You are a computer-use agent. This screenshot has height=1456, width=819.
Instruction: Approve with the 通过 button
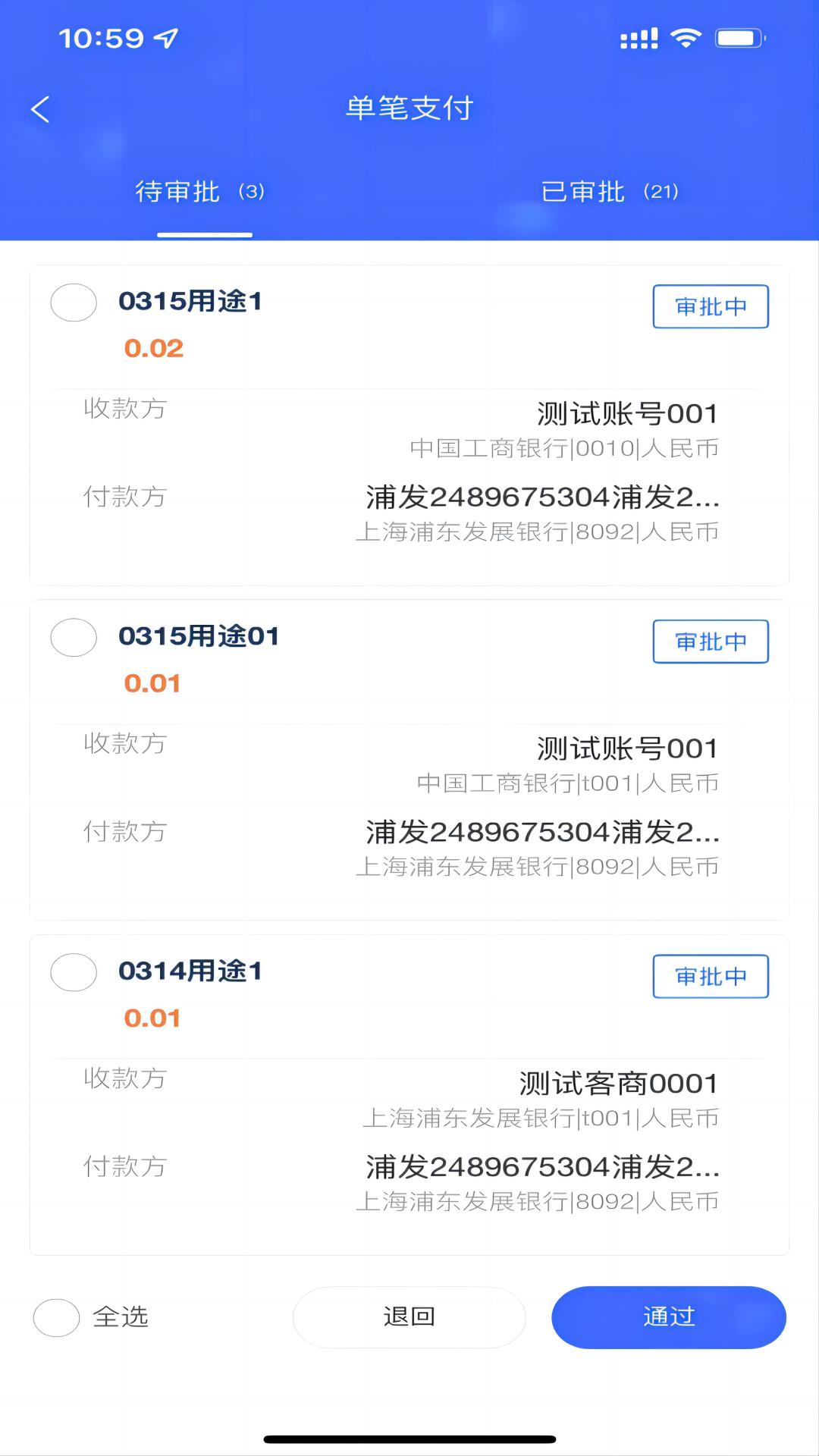click(x=668, y=1317)
